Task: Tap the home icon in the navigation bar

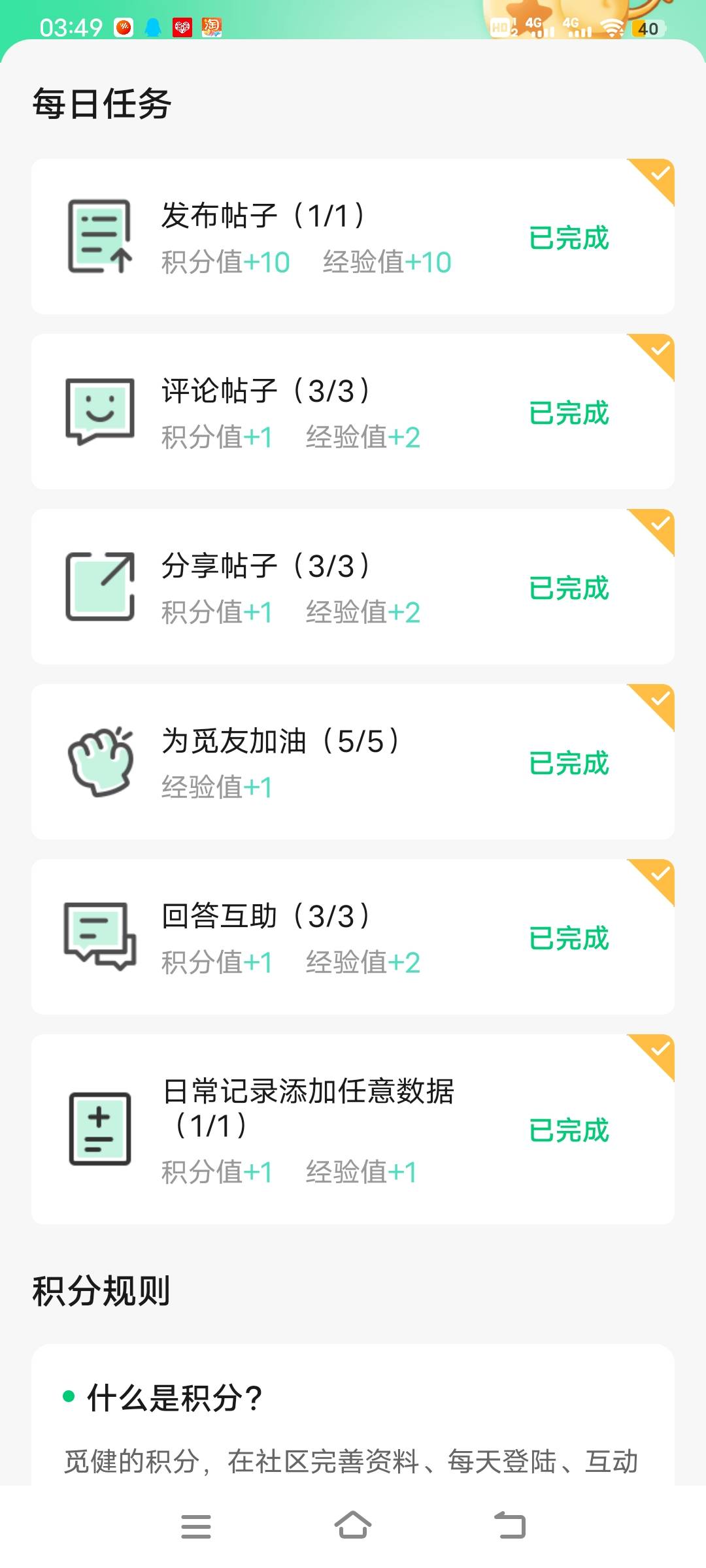Action: [x=353, y=1526]
